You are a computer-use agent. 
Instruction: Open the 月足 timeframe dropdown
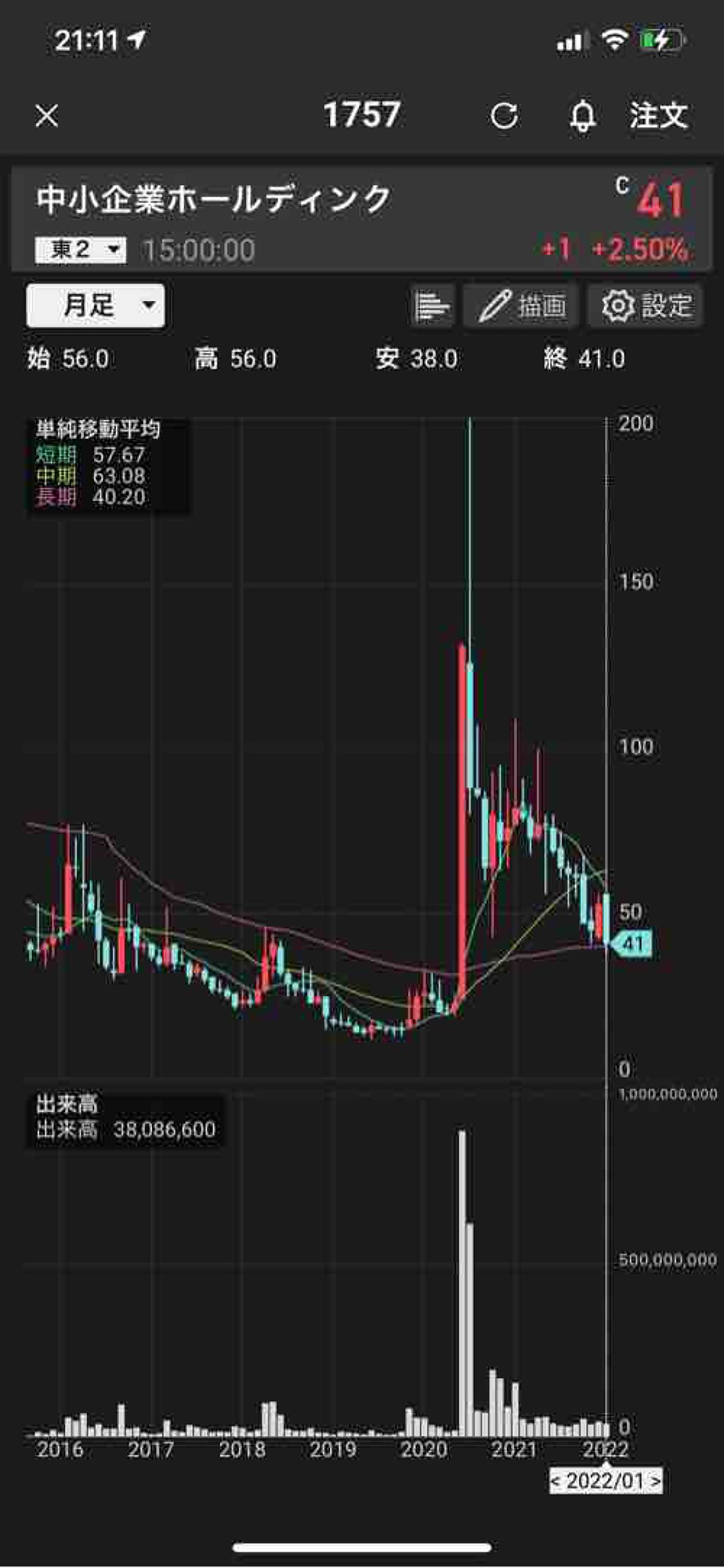(95, 306)
